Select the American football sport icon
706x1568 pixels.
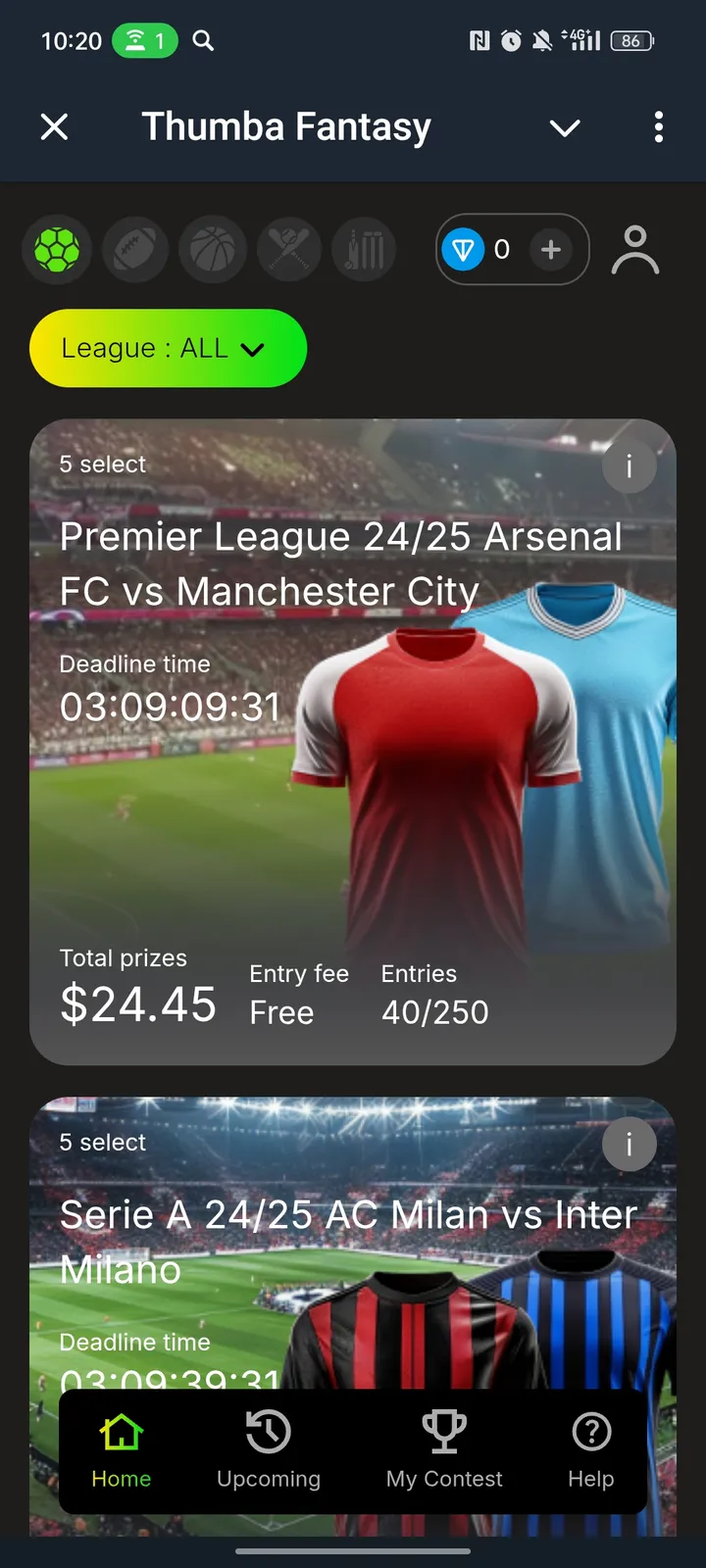tap(134, 249)
